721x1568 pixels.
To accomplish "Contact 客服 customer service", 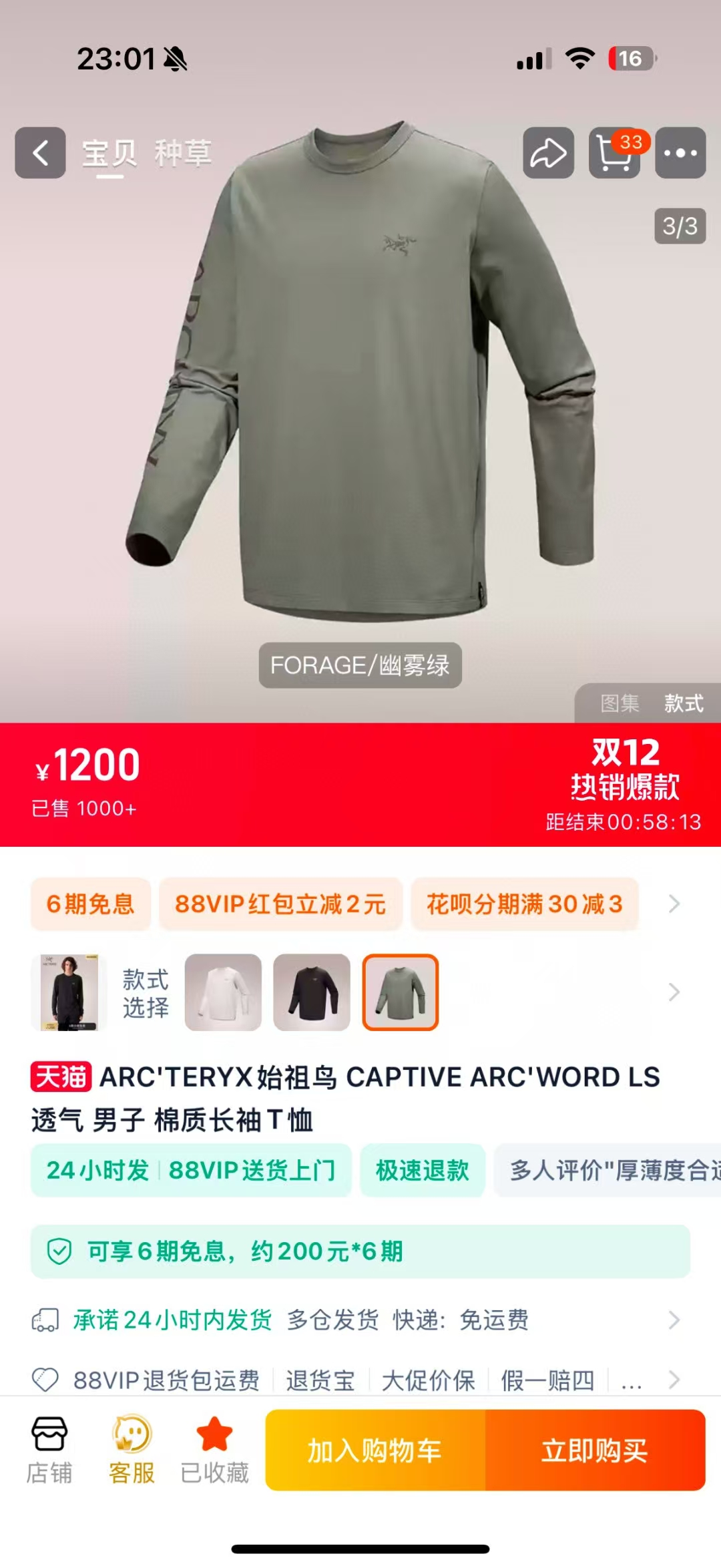I will point(132,1449).
